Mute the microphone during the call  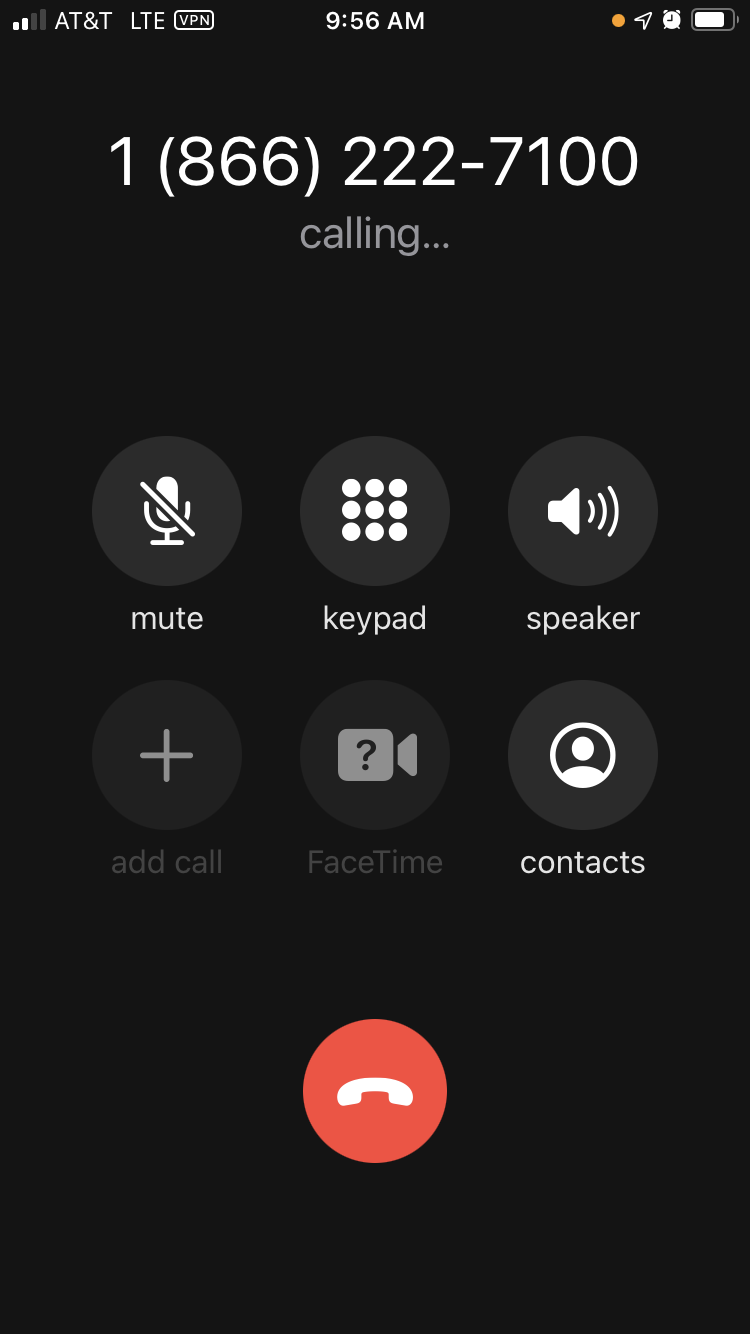(x=167, y=511)
